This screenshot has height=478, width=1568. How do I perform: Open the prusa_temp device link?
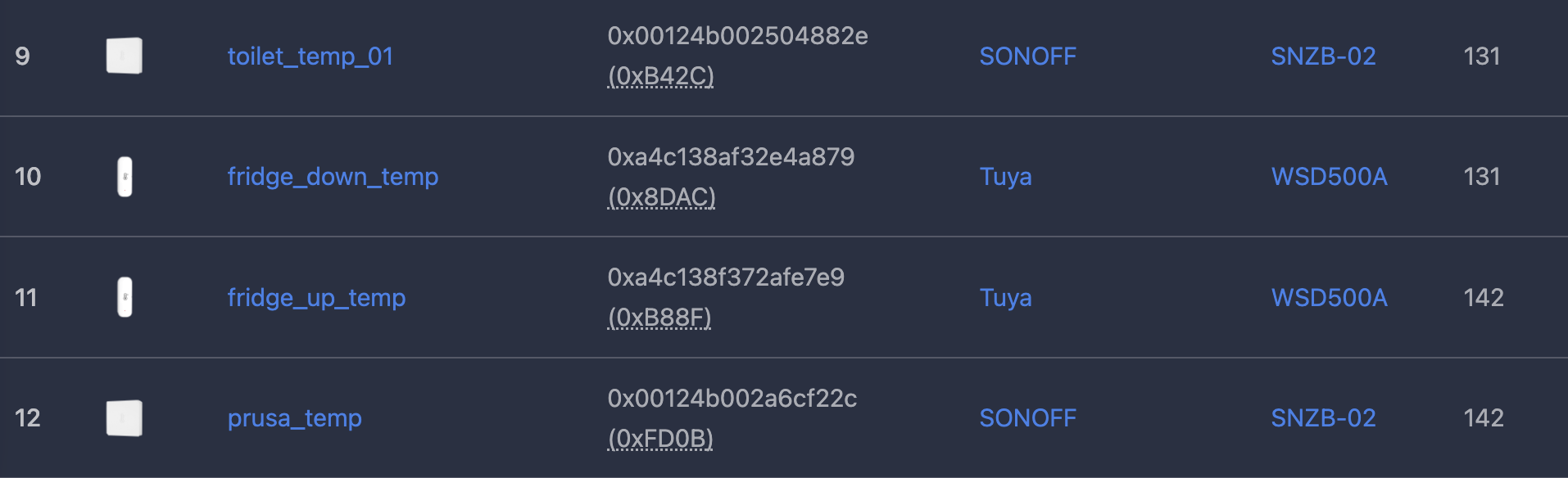[294, 418]
